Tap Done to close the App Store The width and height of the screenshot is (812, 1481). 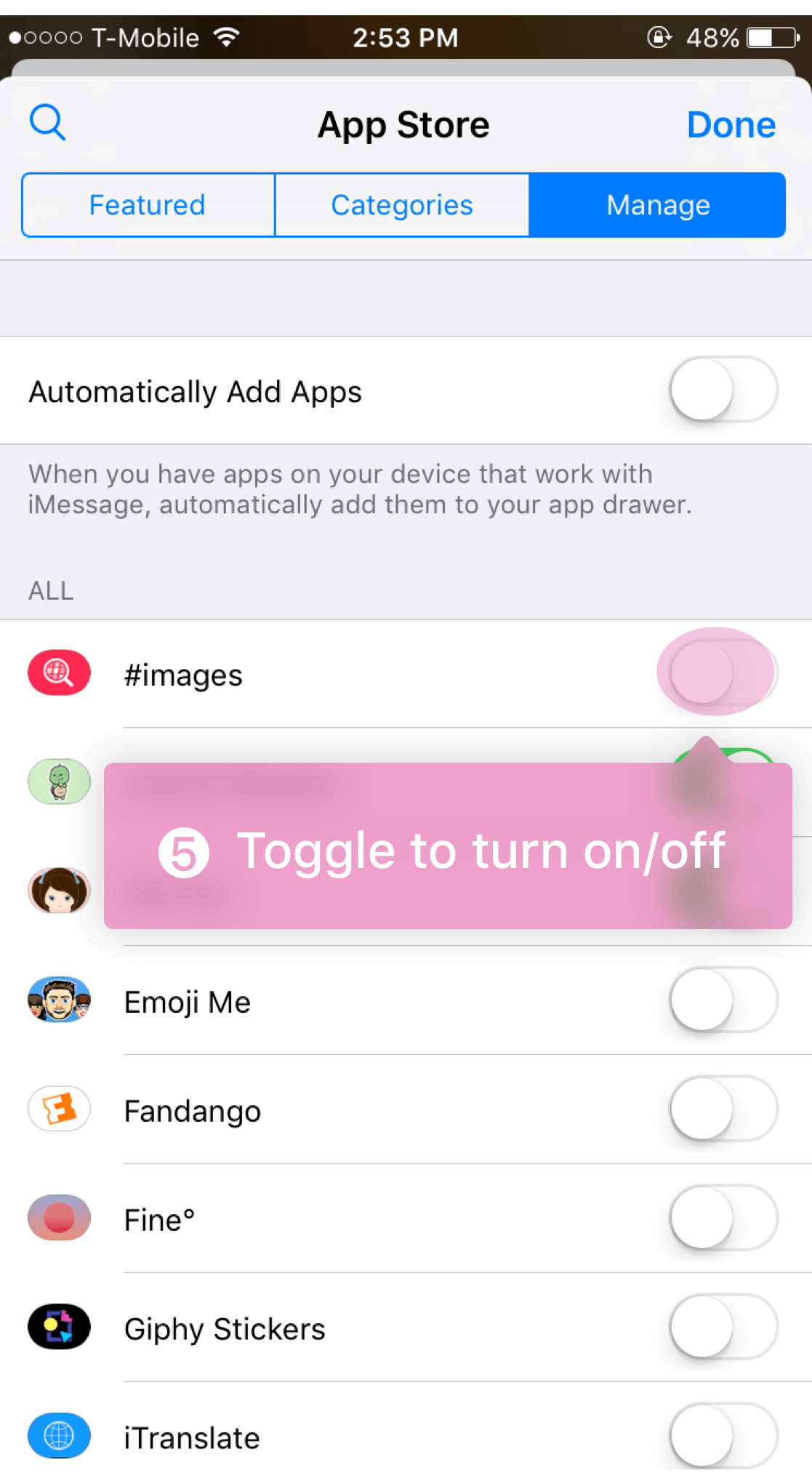click(731, 125)
